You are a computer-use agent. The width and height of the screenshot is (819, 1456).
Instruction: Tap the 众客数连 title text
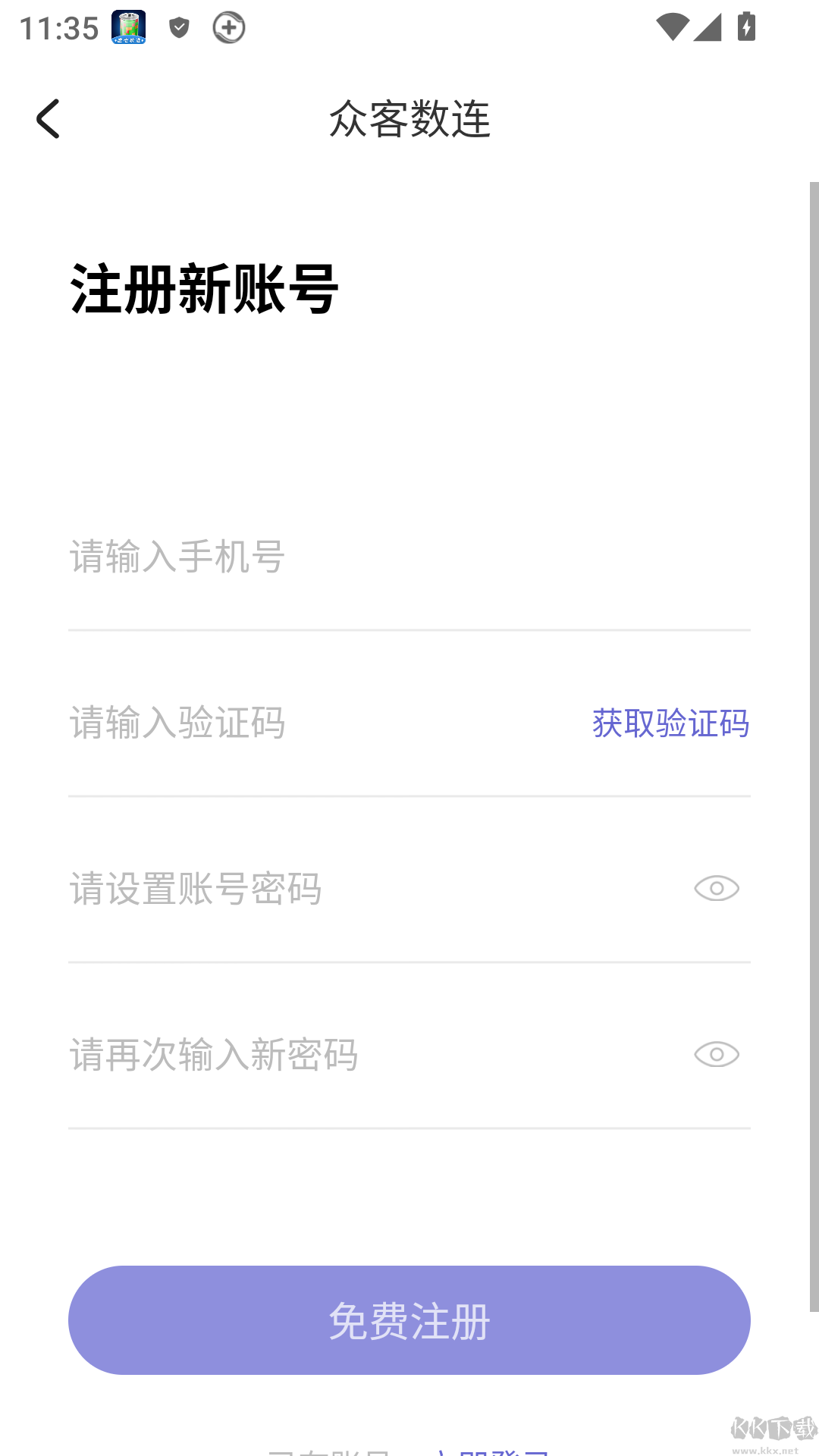[409, 120]
